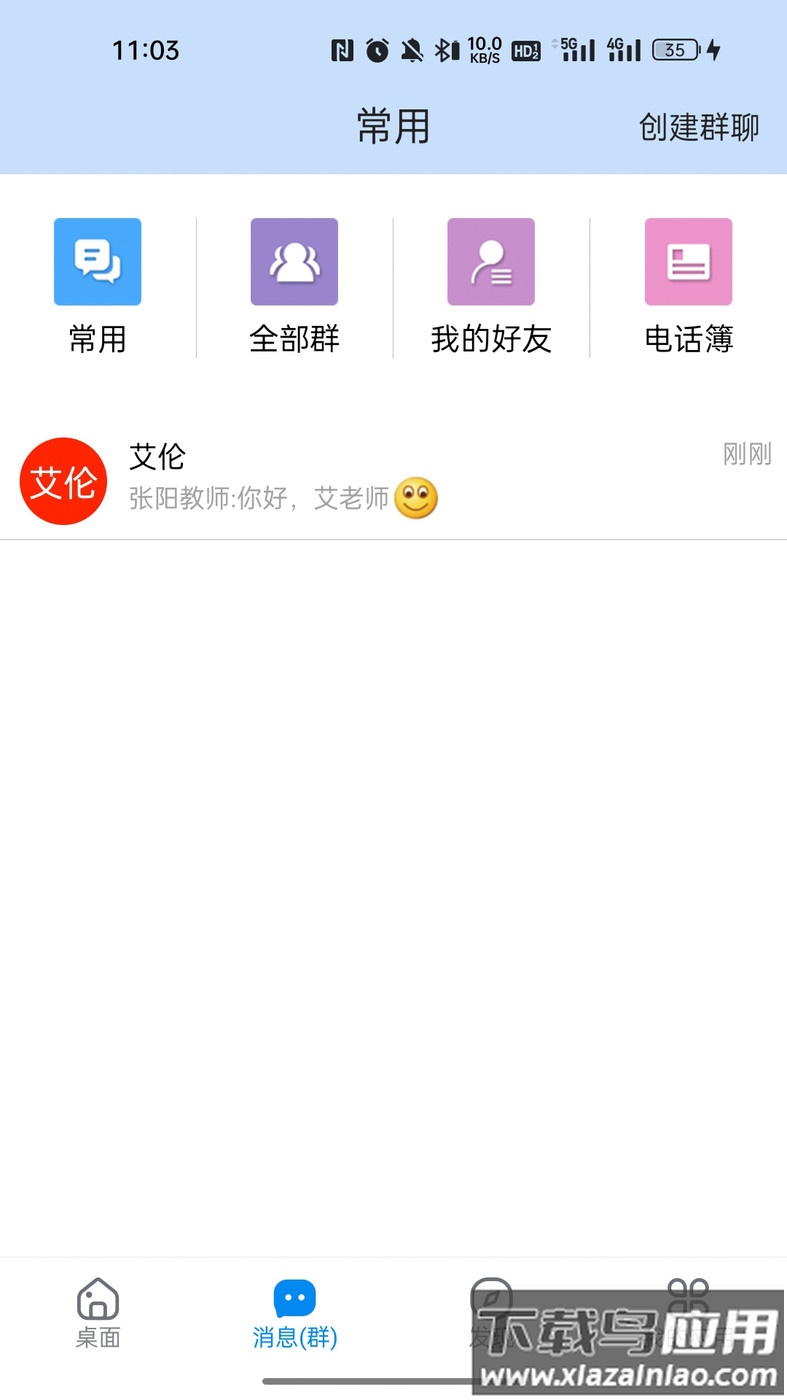787x1400 pixels.
Task: Tap the 消息(群) chat bubble icon
Action: pos(294,1295)
